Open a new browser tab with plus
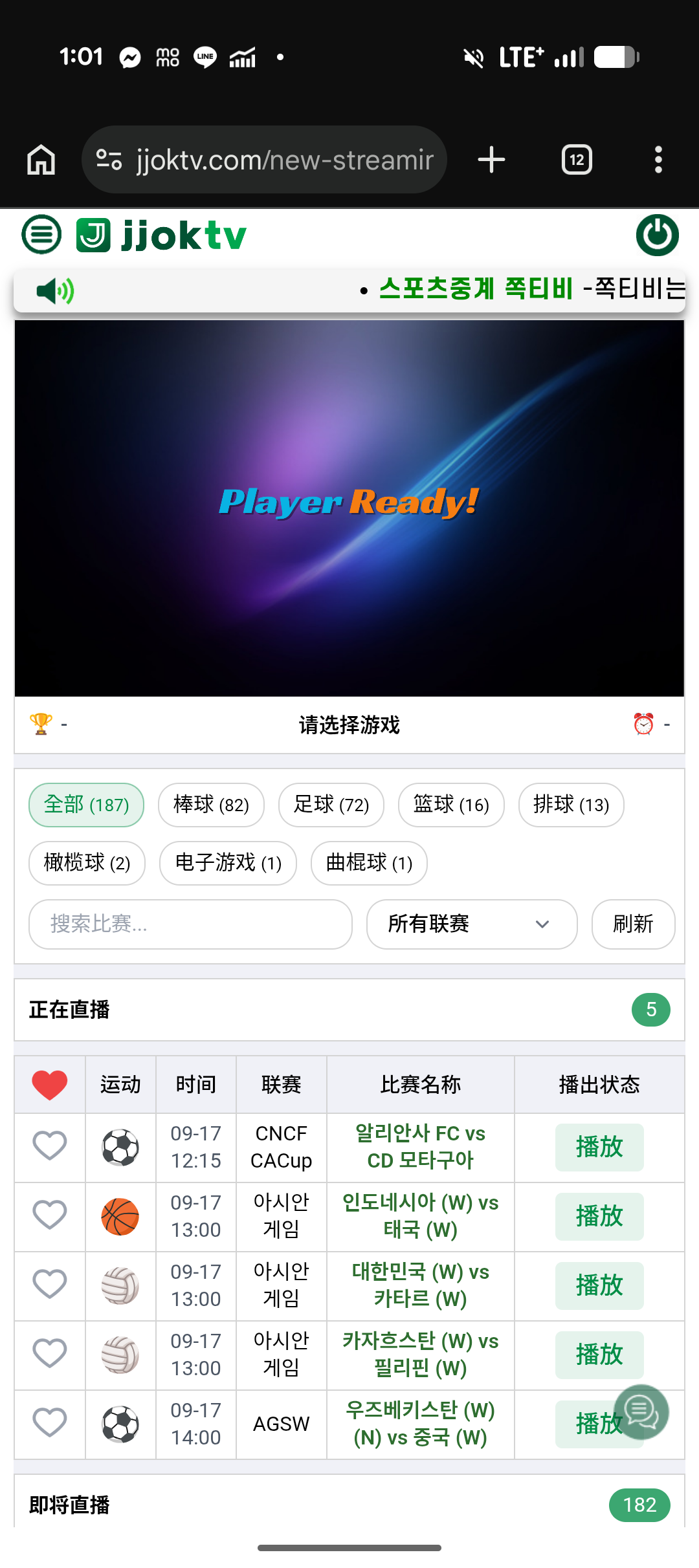 coord(491,160)
